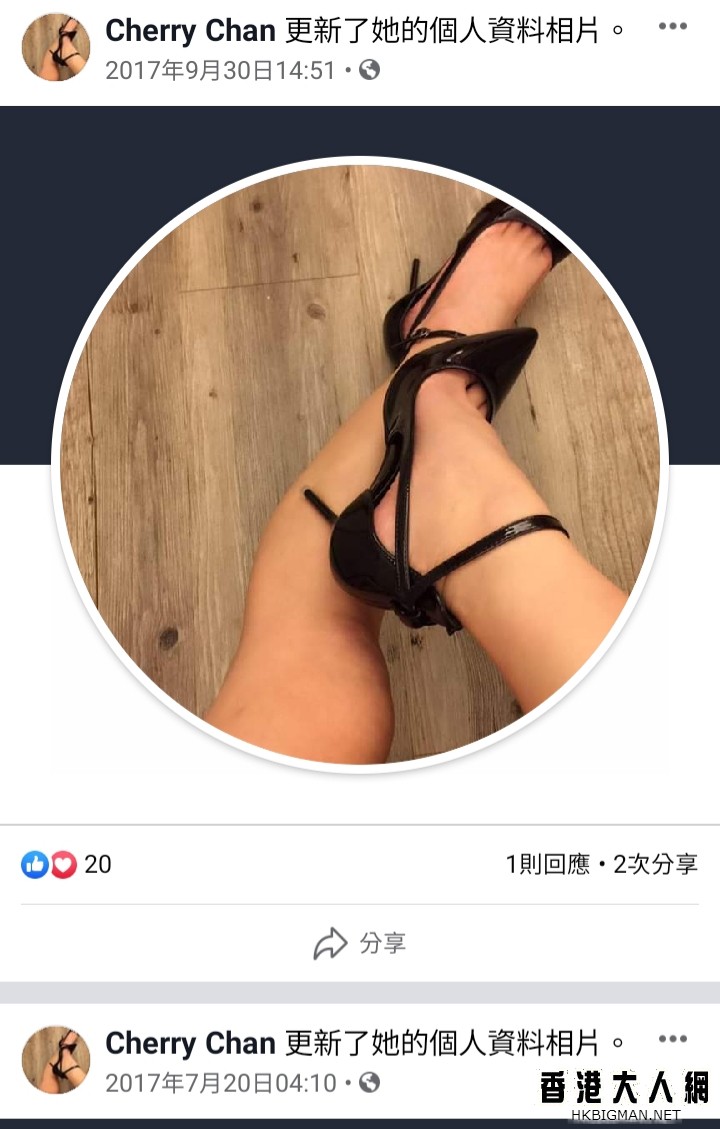Image resolution: width=720 pixels, height=1129 pixels.
Task: Open the circular profile picture photo
Action: [360, 465]
